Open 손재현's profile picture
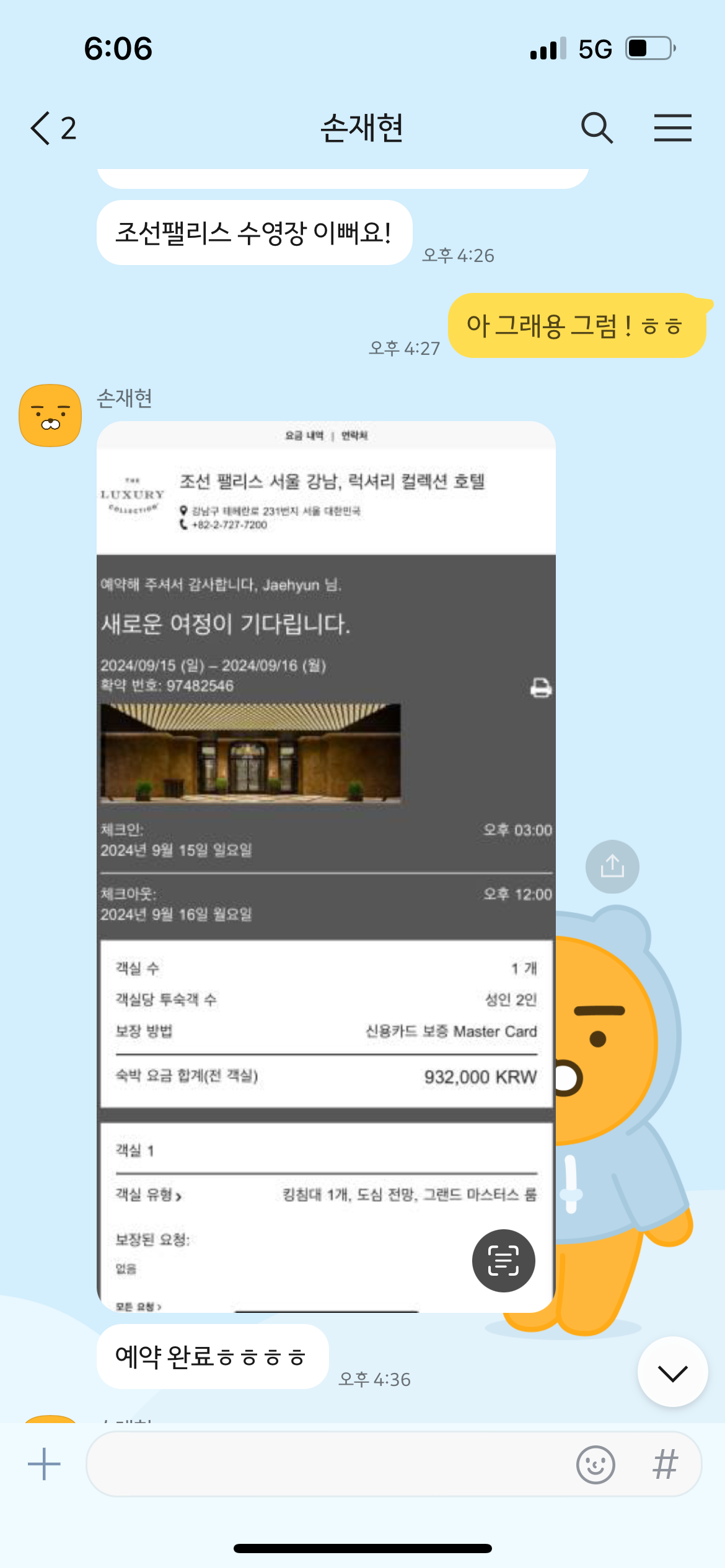Viewport: 725px width, 1568px height. click(50, 416)
